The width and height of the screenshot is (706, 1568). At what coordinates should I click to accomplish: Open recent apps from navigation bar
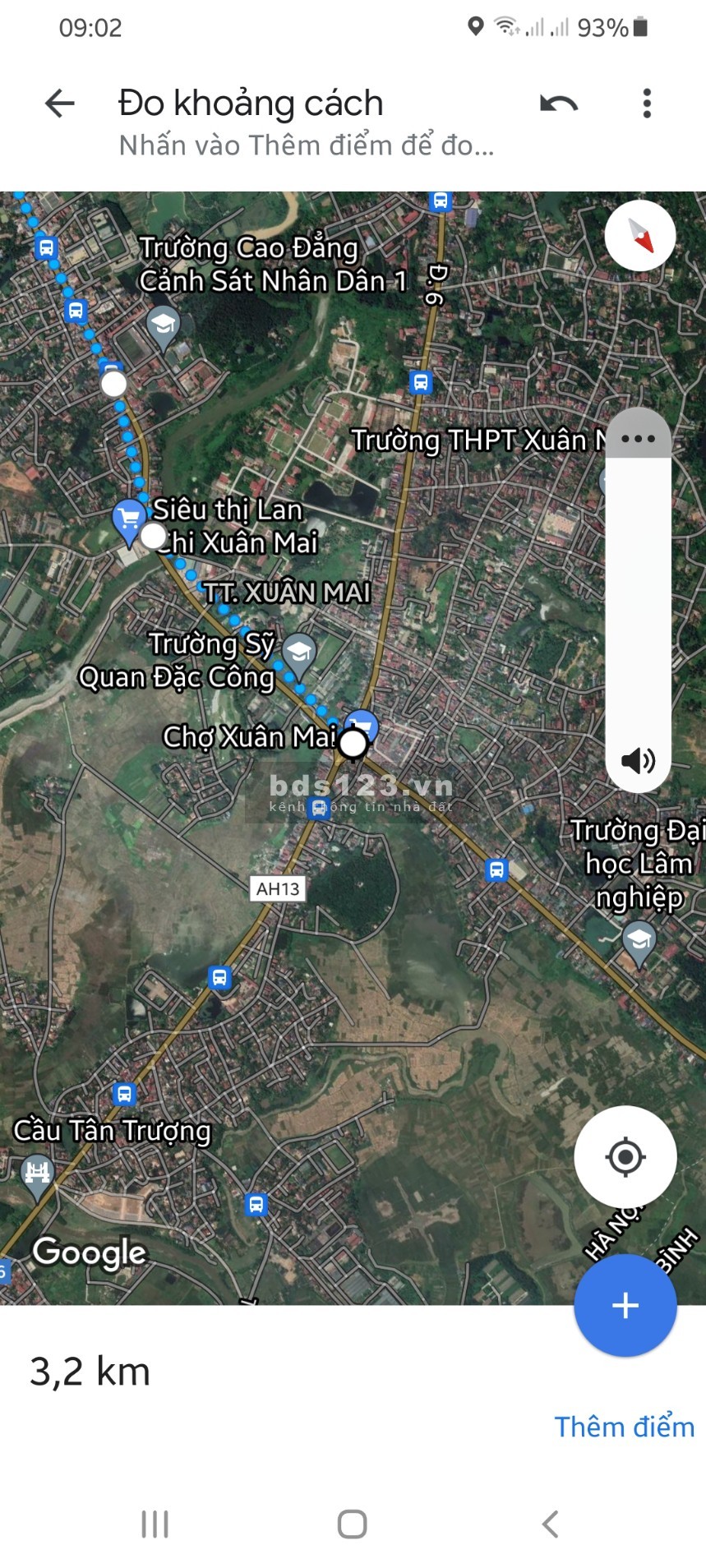155,1524
